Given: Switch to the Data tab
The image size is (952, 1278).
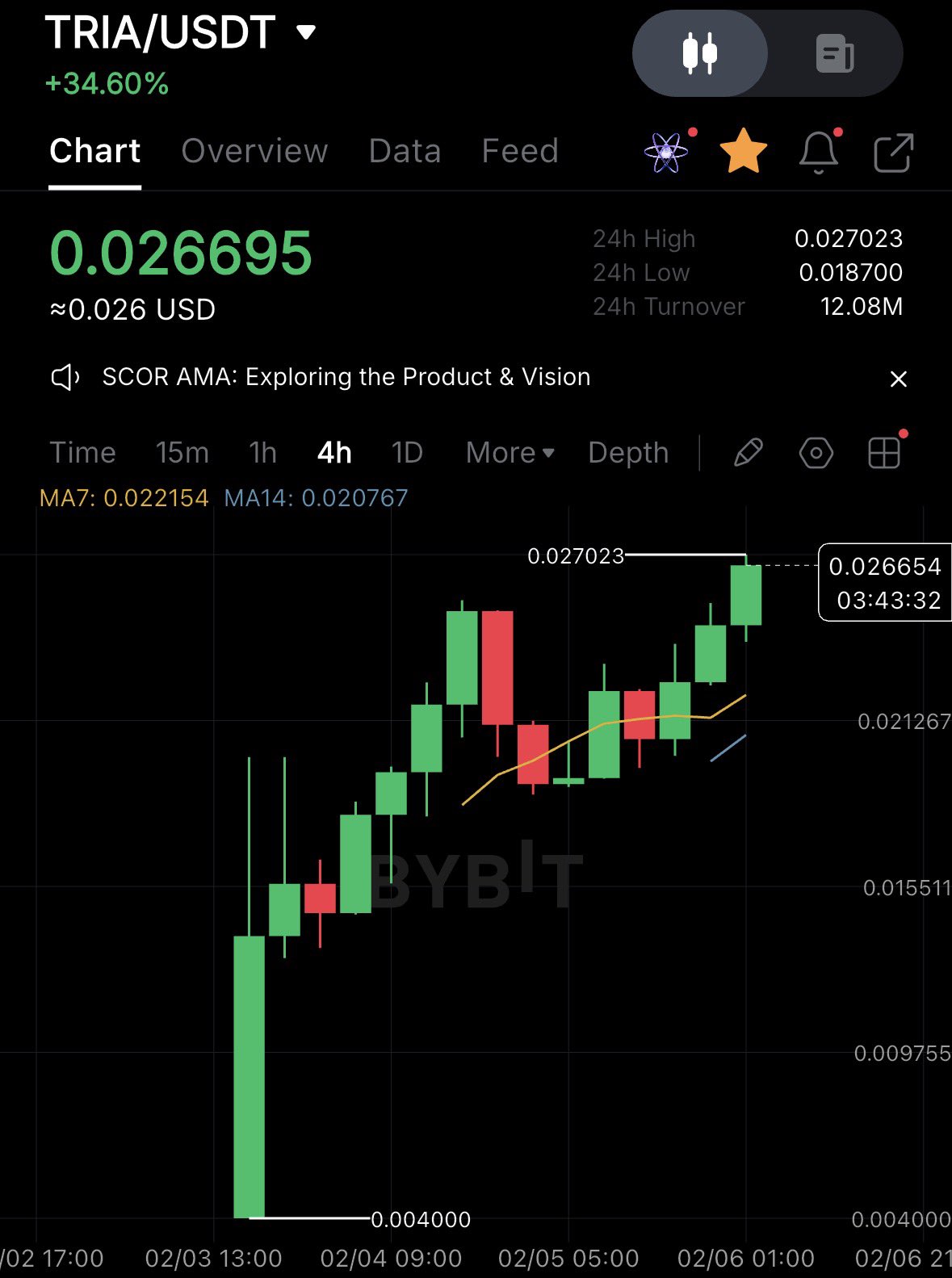Looking at the screenshot, I should 405,151.
